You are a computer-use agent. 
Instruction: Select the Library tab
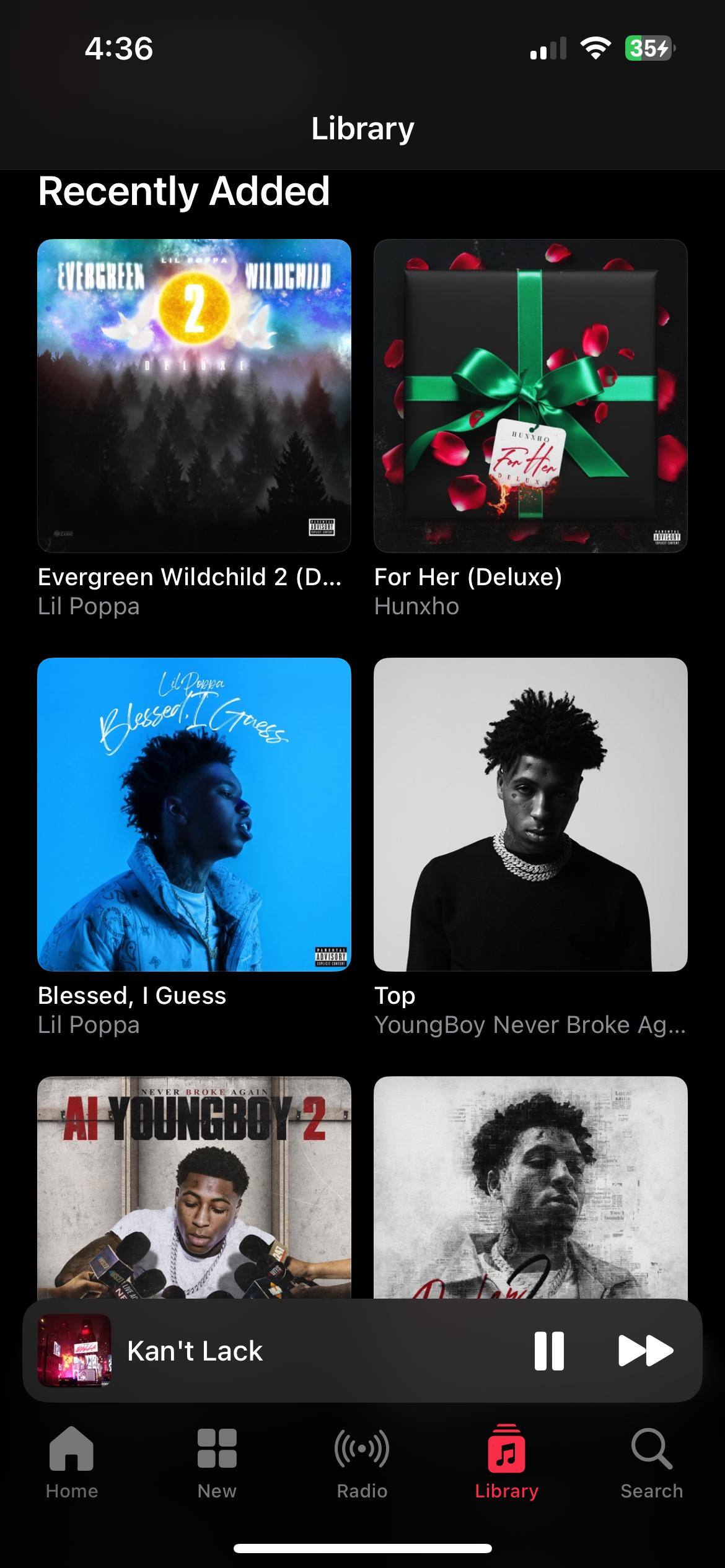(x=506, y=1463)
